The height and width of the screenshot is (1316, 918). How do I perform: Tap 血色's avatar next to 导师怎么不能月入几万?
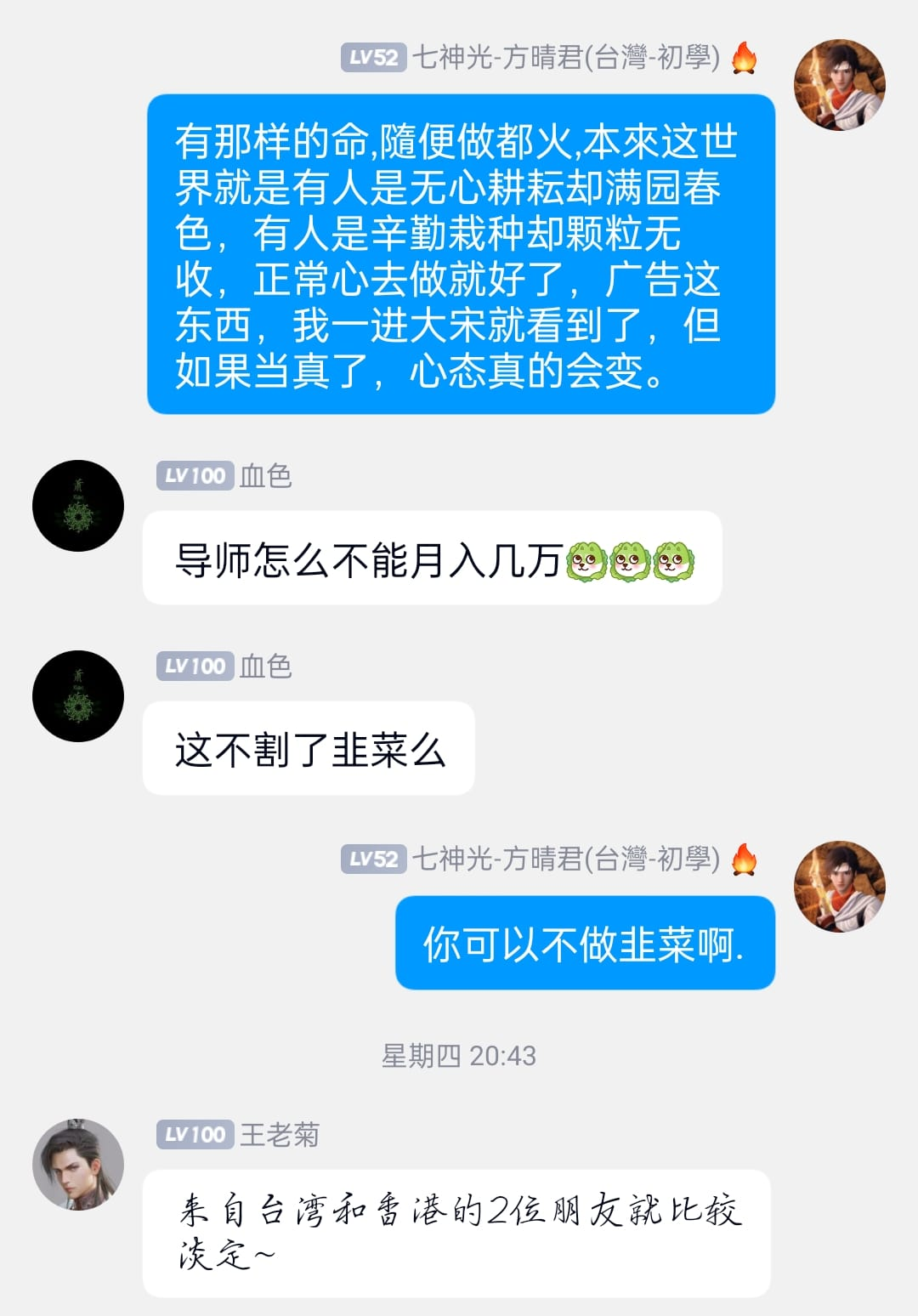click(78, 506)
